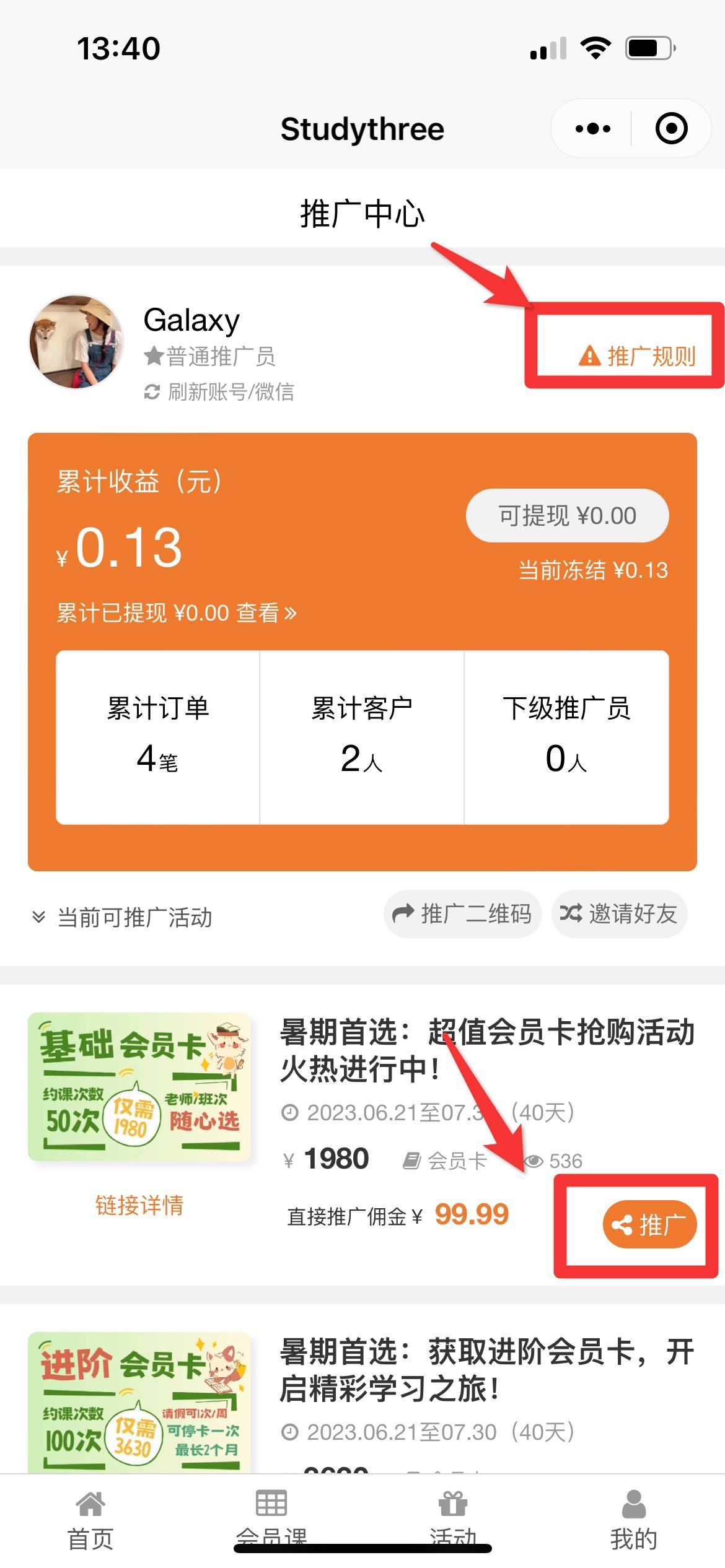Collapse 当前可推广活动 section
This screenshot has width=725, height=1568.
pyautogui.click(x=123, y=917)
